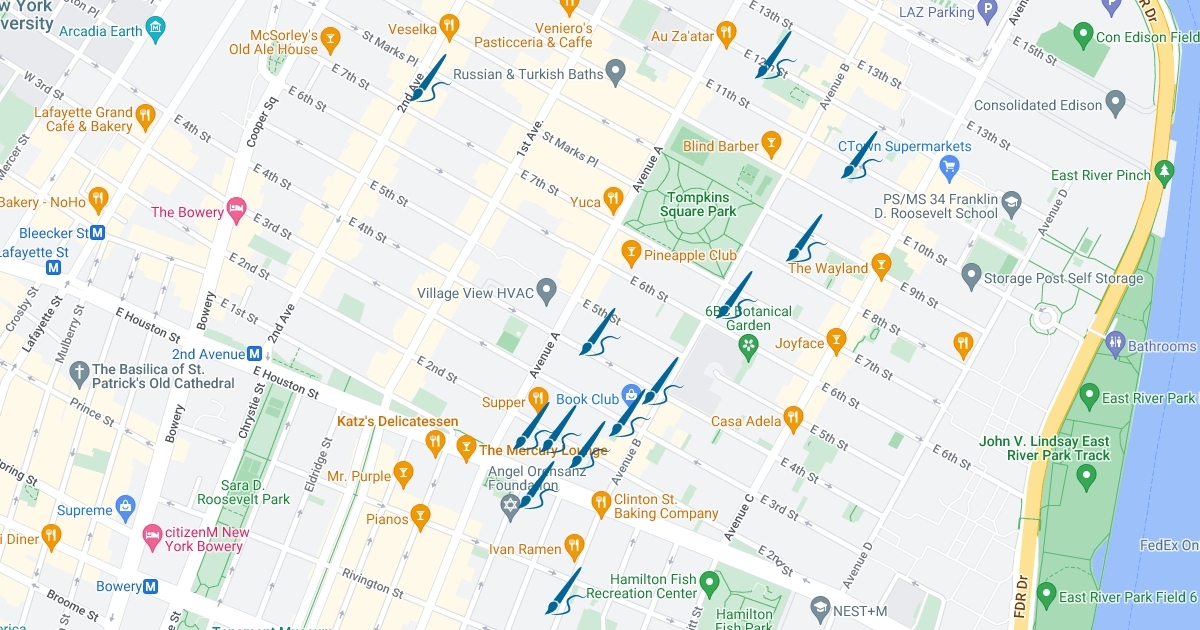Open the Book Club shop pin
The image size is (1200, 630).
click(x=631, y=397)
